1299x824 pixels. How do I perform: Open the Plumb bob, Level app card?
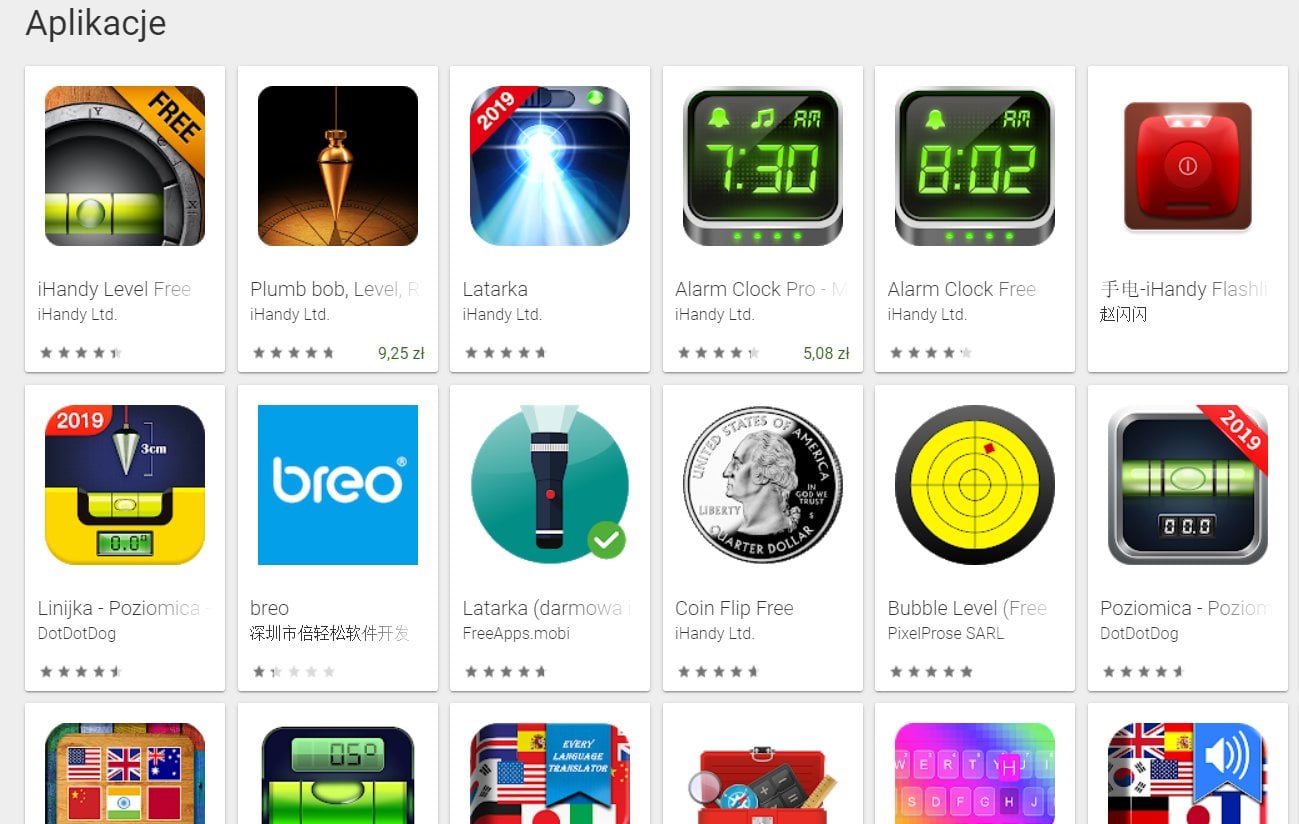click(337, 166)
